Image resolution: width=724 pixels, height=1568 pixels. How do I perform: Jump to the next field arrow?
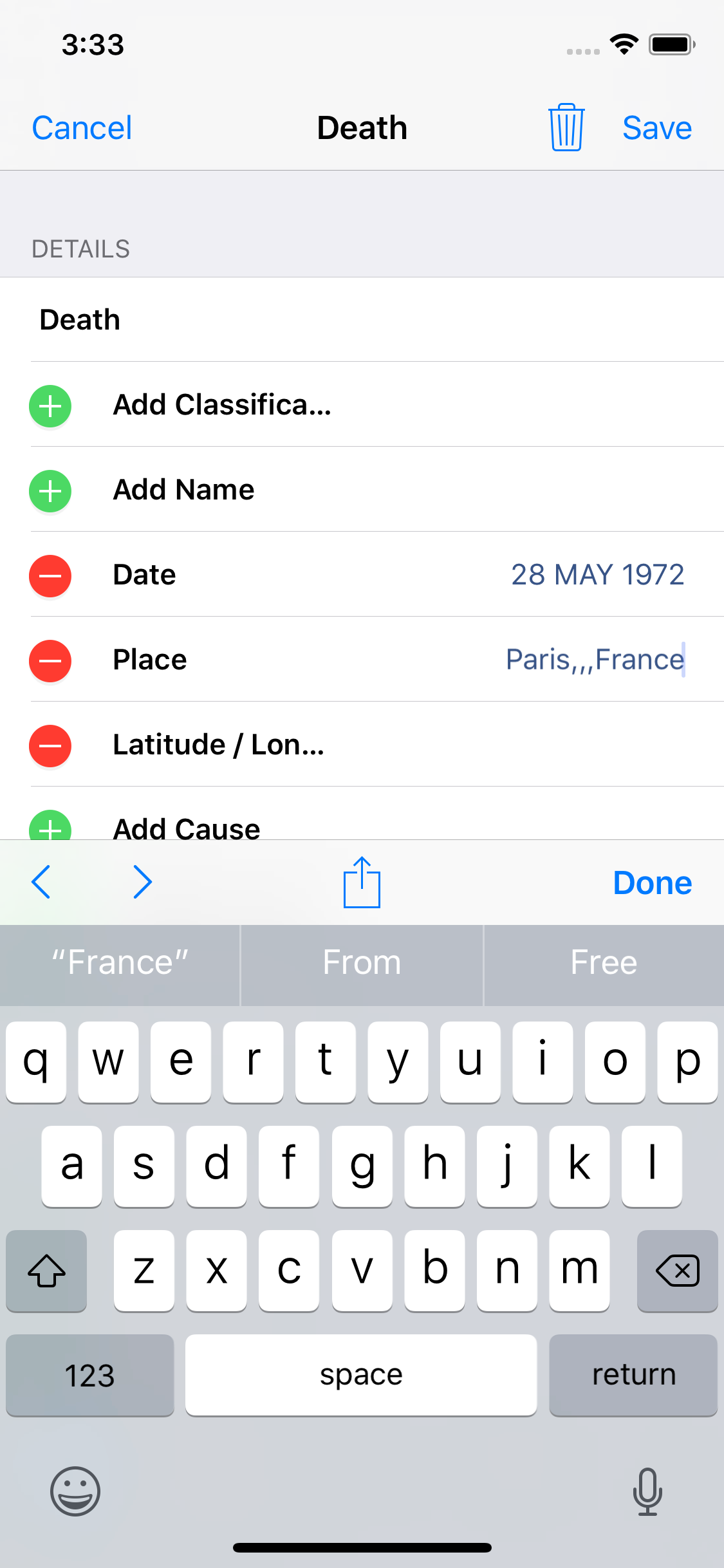pyautogui.click(x=142, y=882)
